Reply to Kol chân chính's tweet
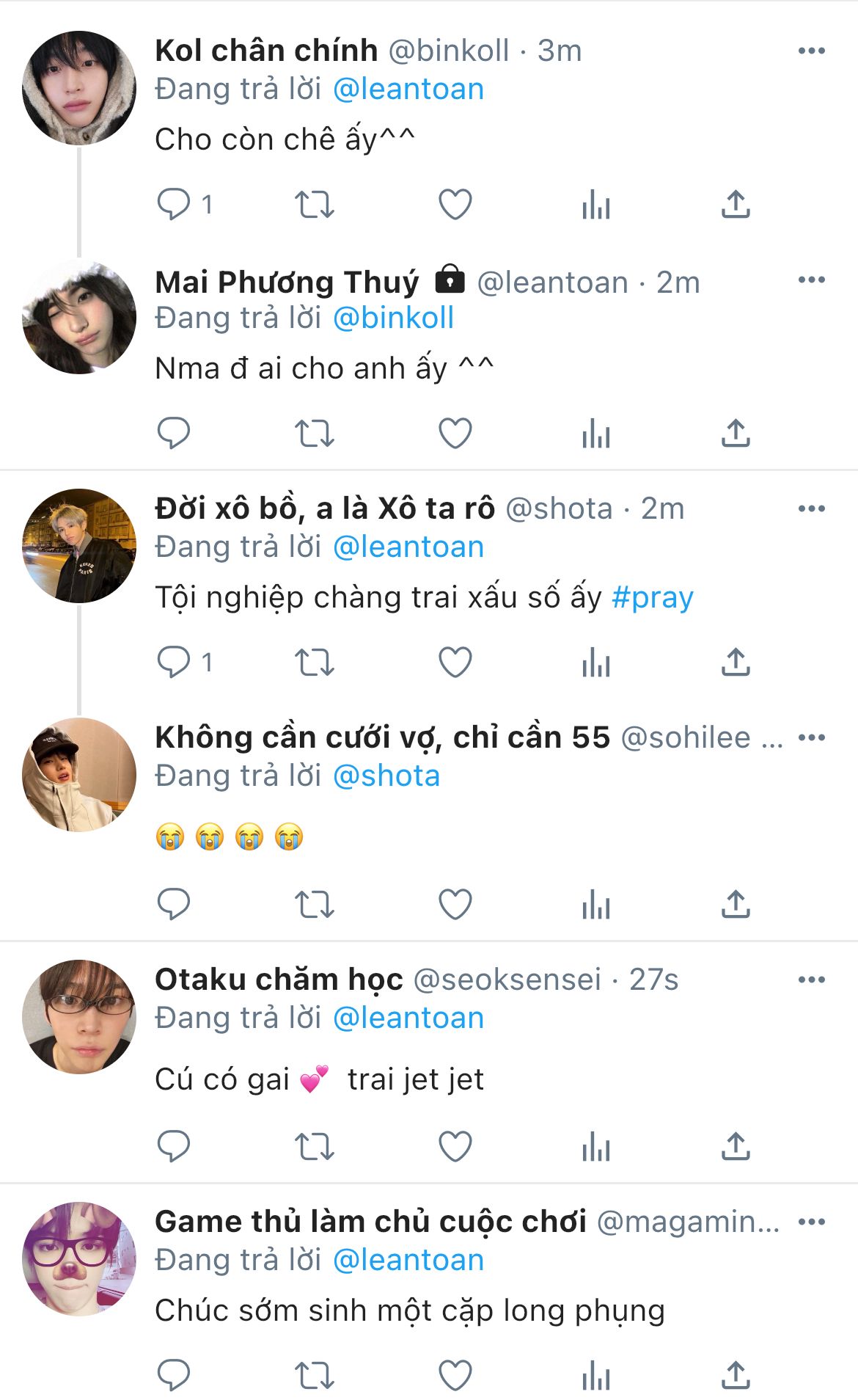 click(x=174, y=204)
